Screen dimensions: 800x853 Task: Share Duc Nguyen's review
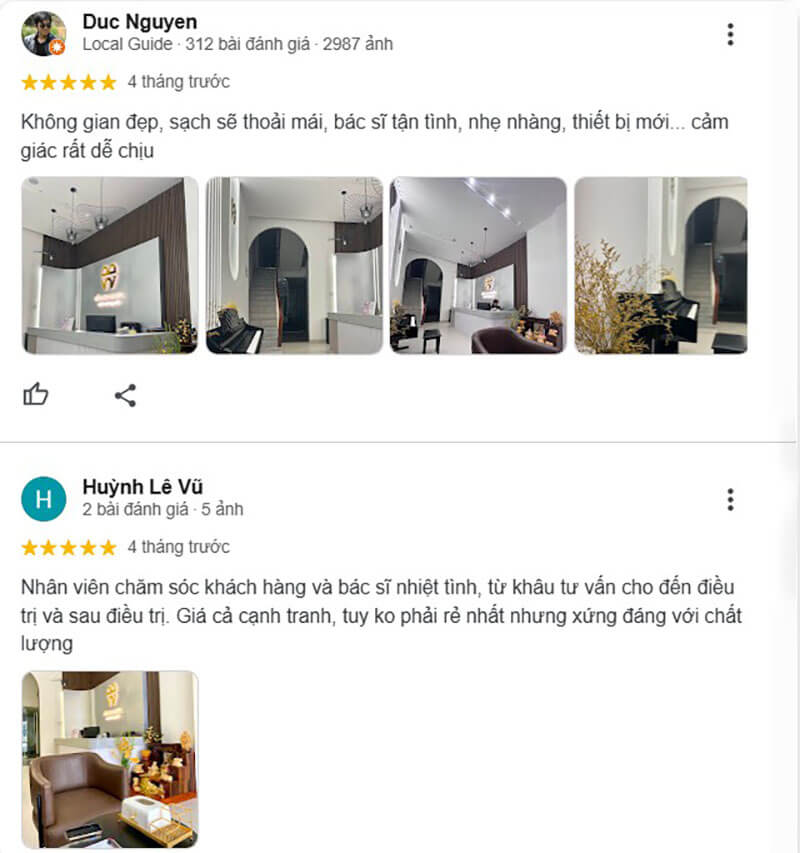[125, 395]
